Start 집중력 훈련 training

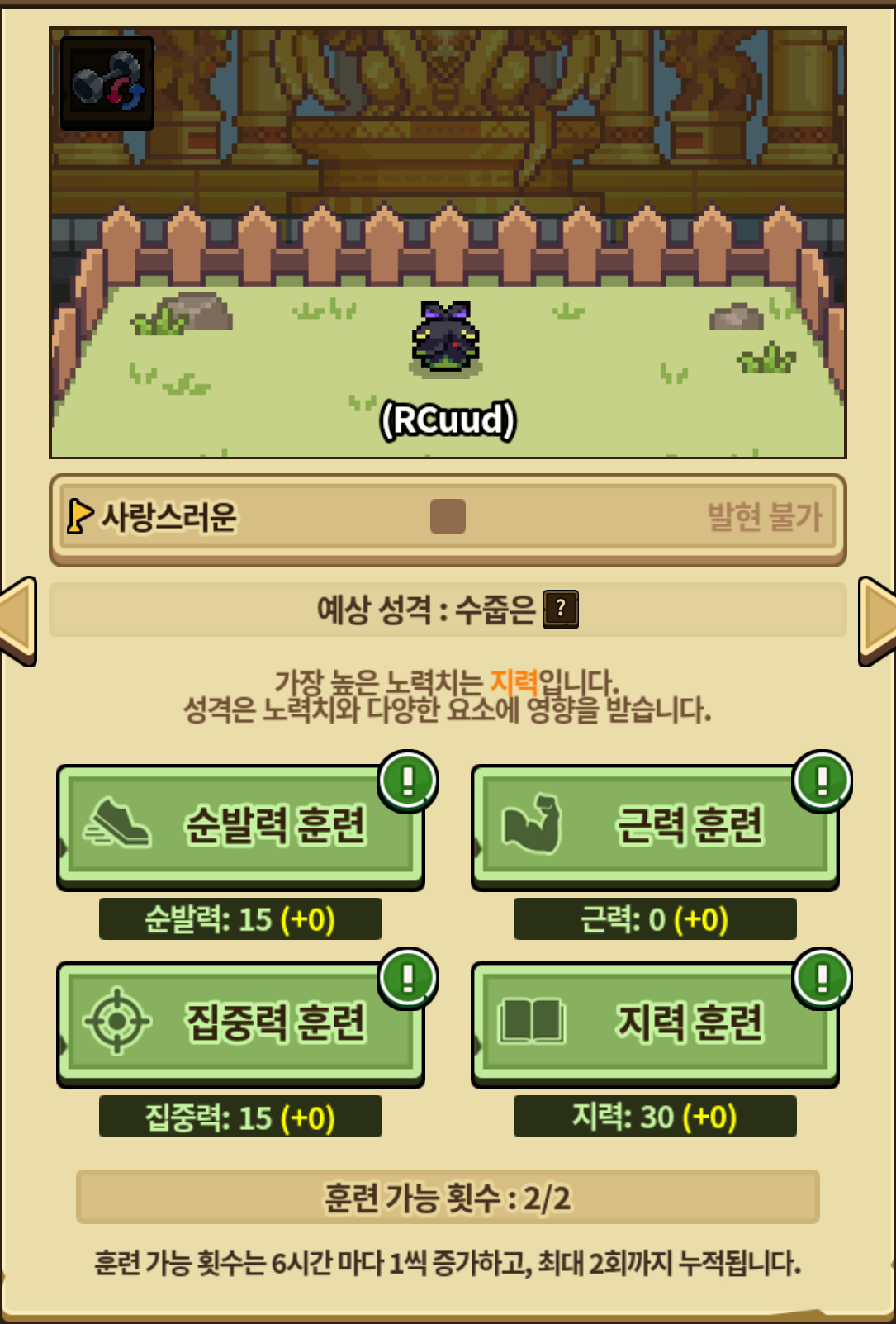pyautogui.click(x=240, y=1023)
